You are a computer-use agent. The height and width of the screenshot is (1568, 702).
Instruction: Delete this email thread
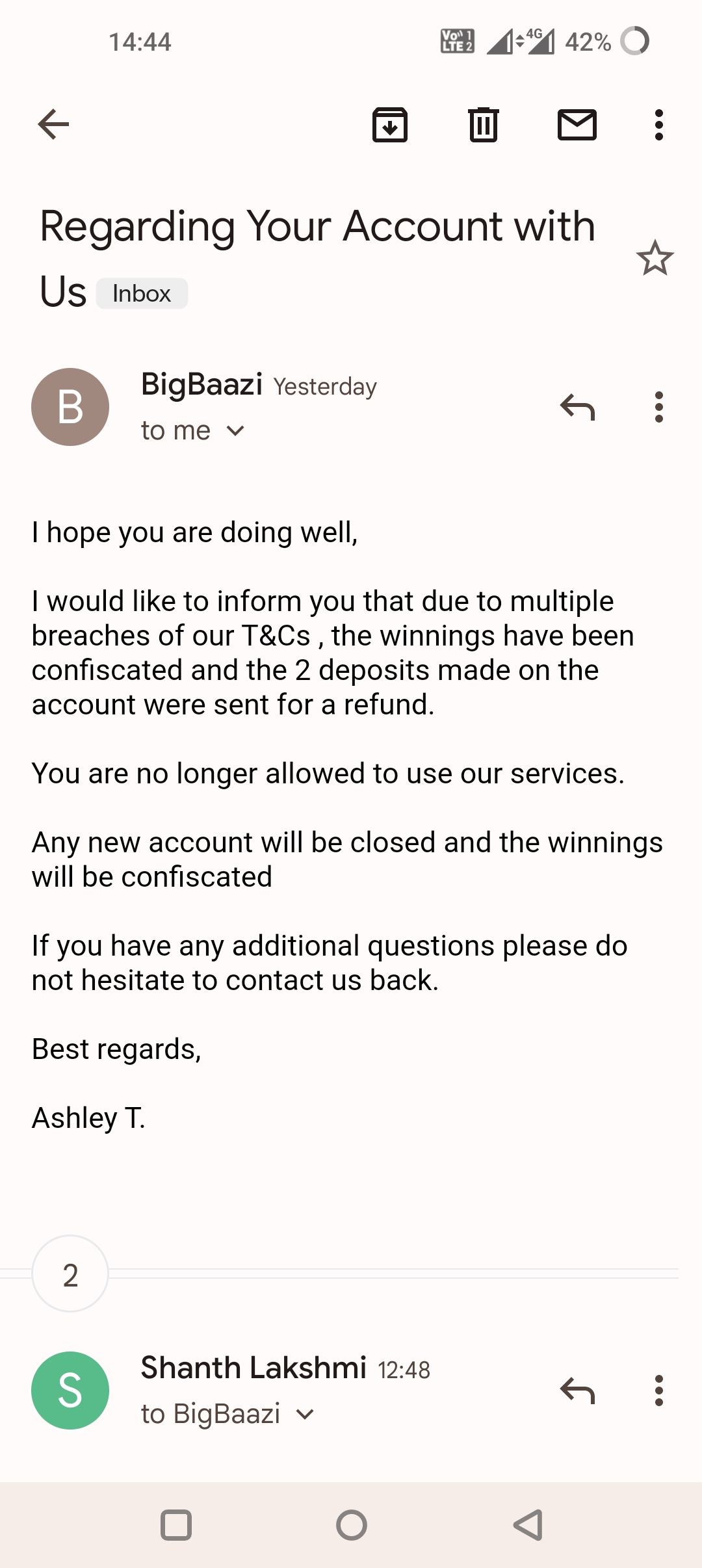484,124
